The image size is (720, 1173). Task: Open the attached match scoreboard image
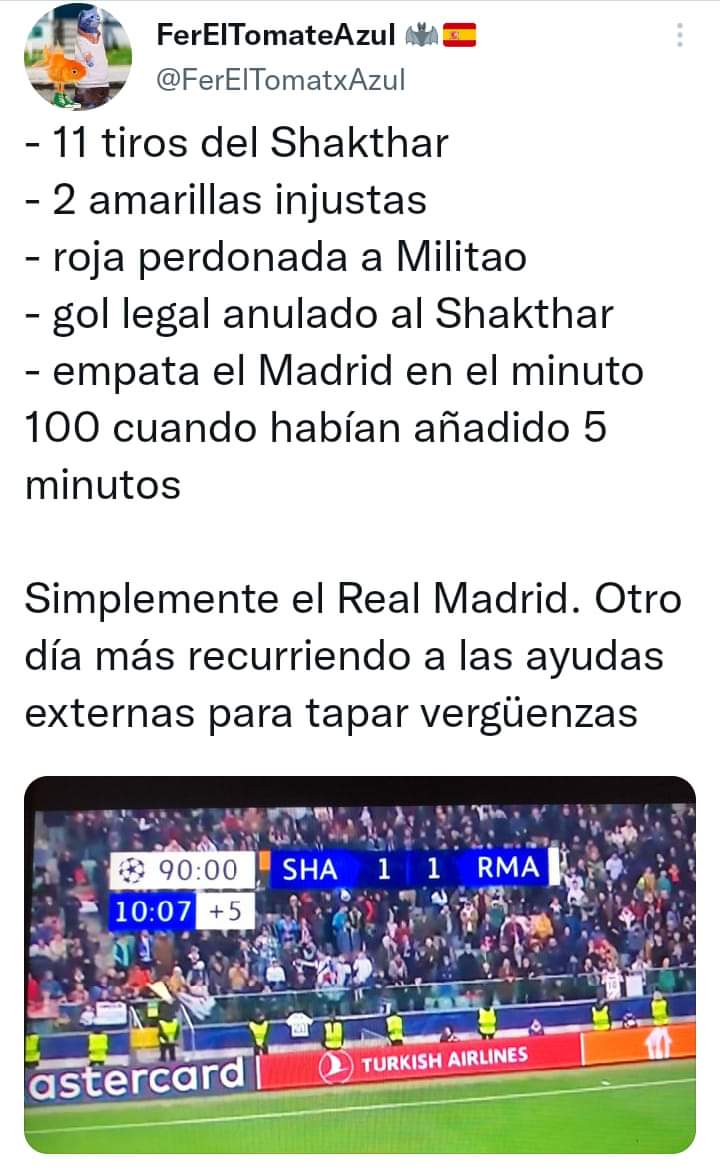pyautogui.click(x=360, y=964)
